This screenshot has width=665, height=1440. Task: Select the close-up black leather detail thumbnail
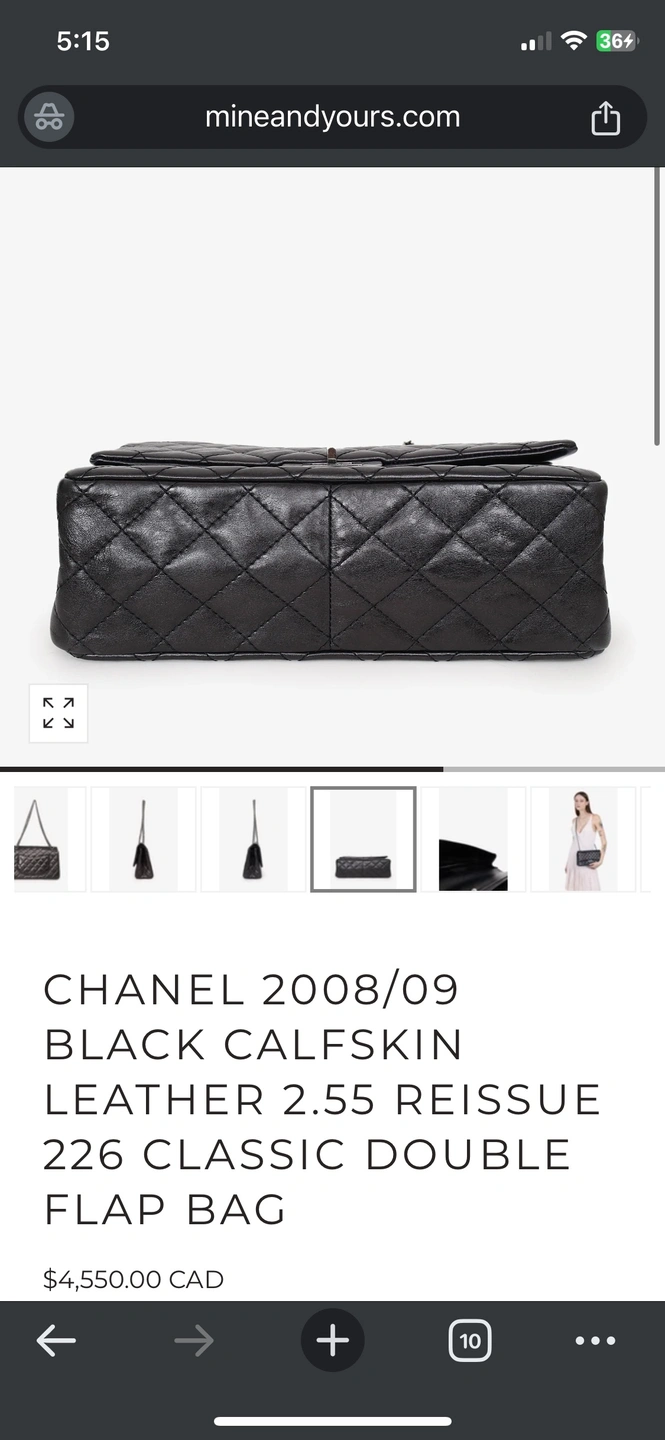(473, 839)
